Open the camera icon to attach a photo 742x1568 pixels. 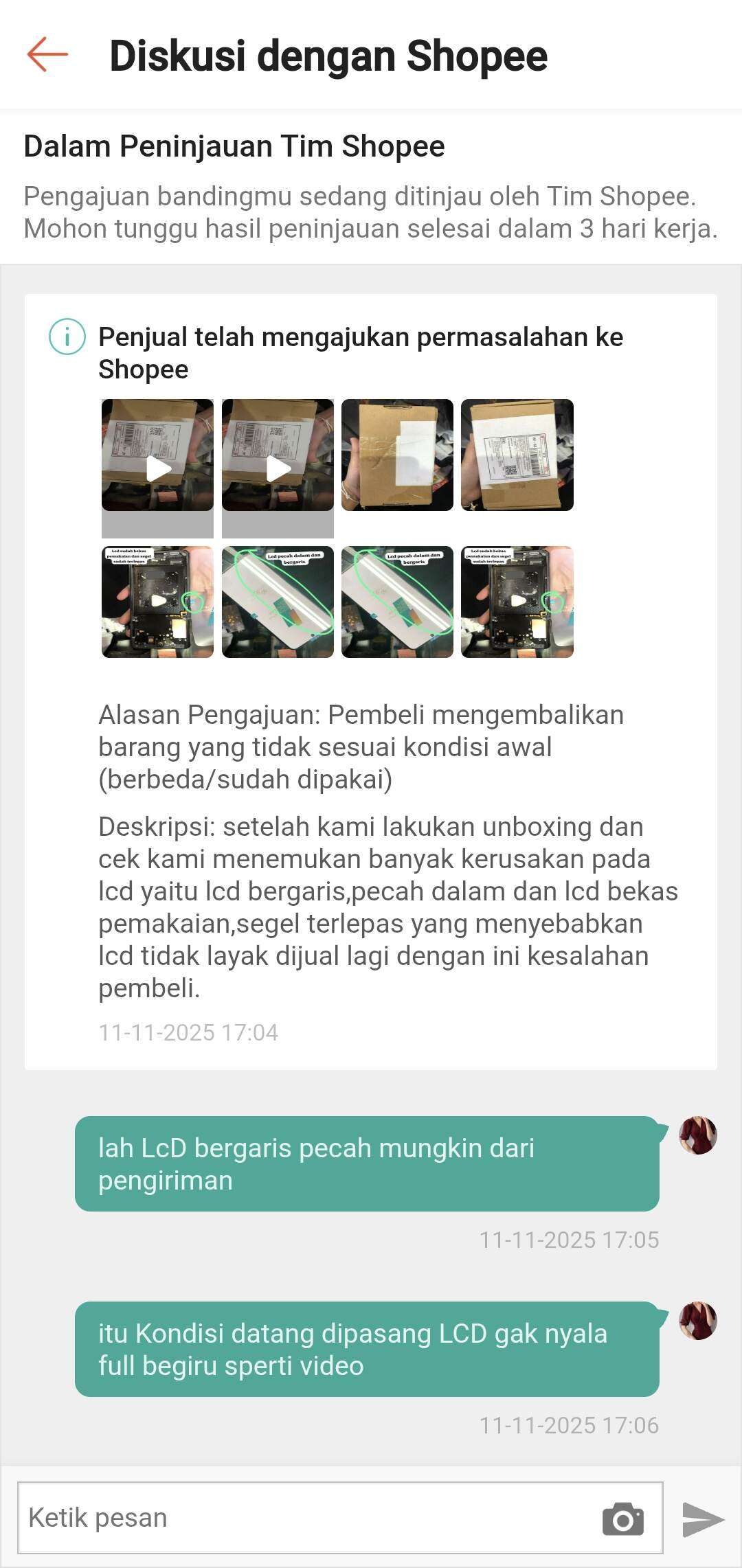pyautogui.click(x=622, y=1519)
